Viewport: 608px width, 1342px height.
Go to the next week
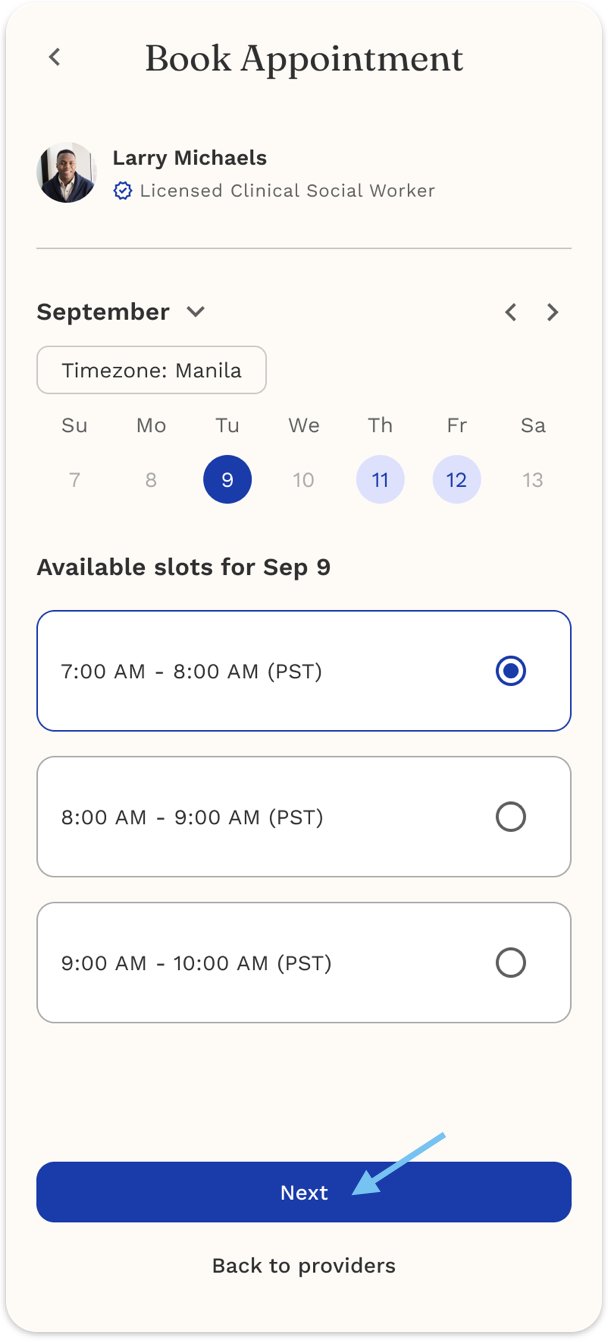coord(553,312)
